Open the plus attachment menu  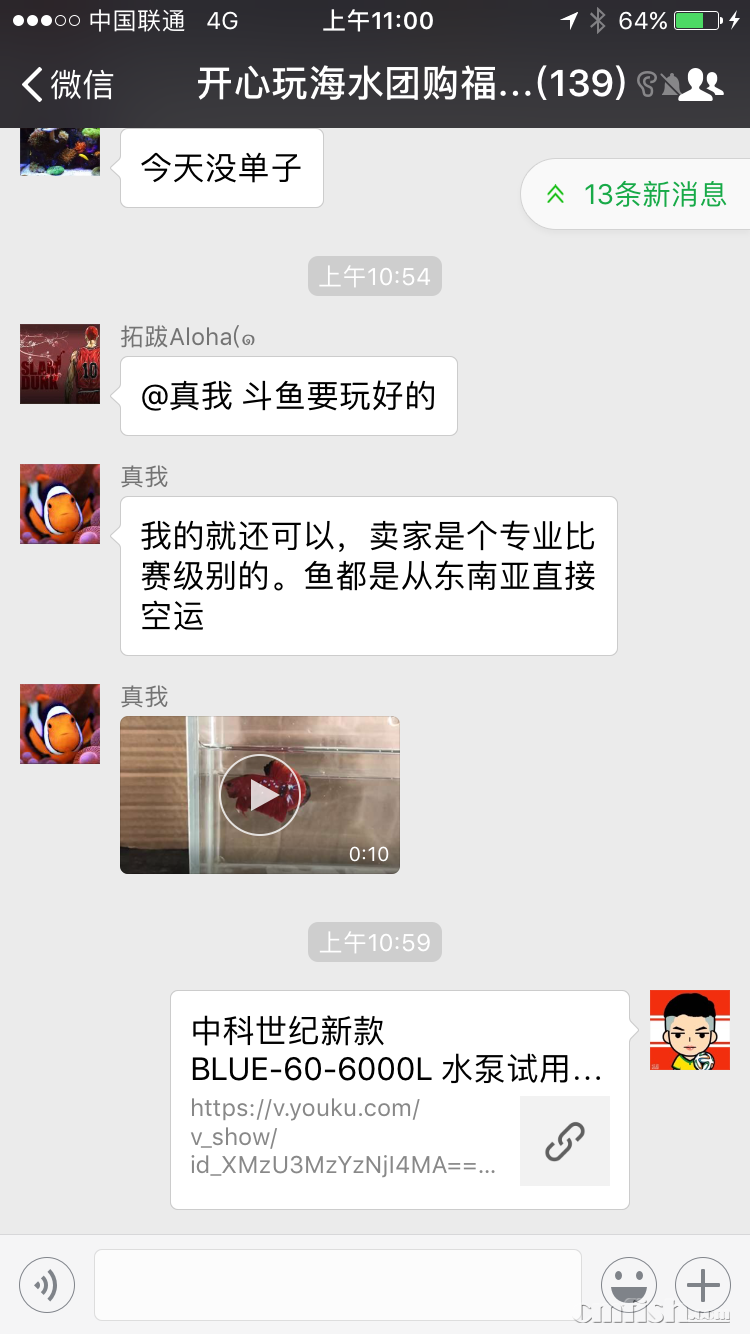coord(703,1285)
